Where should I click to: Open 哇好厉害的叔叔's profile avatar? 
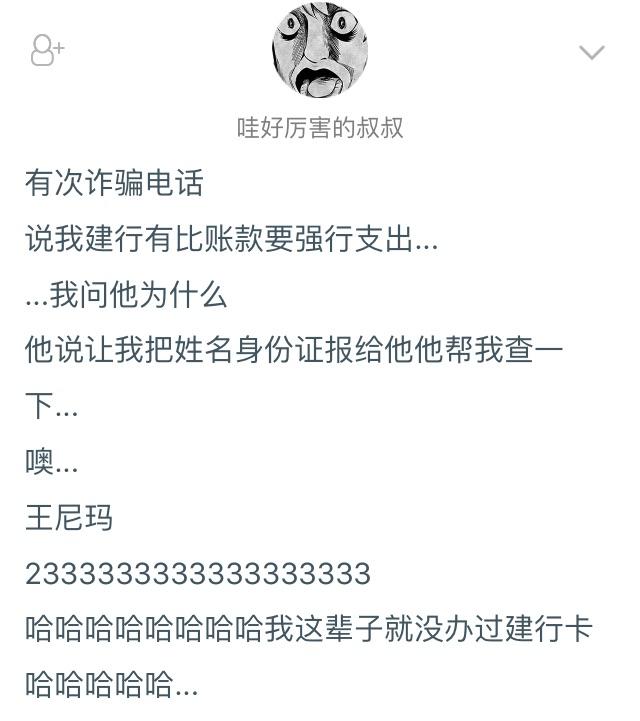coord(320,51)
